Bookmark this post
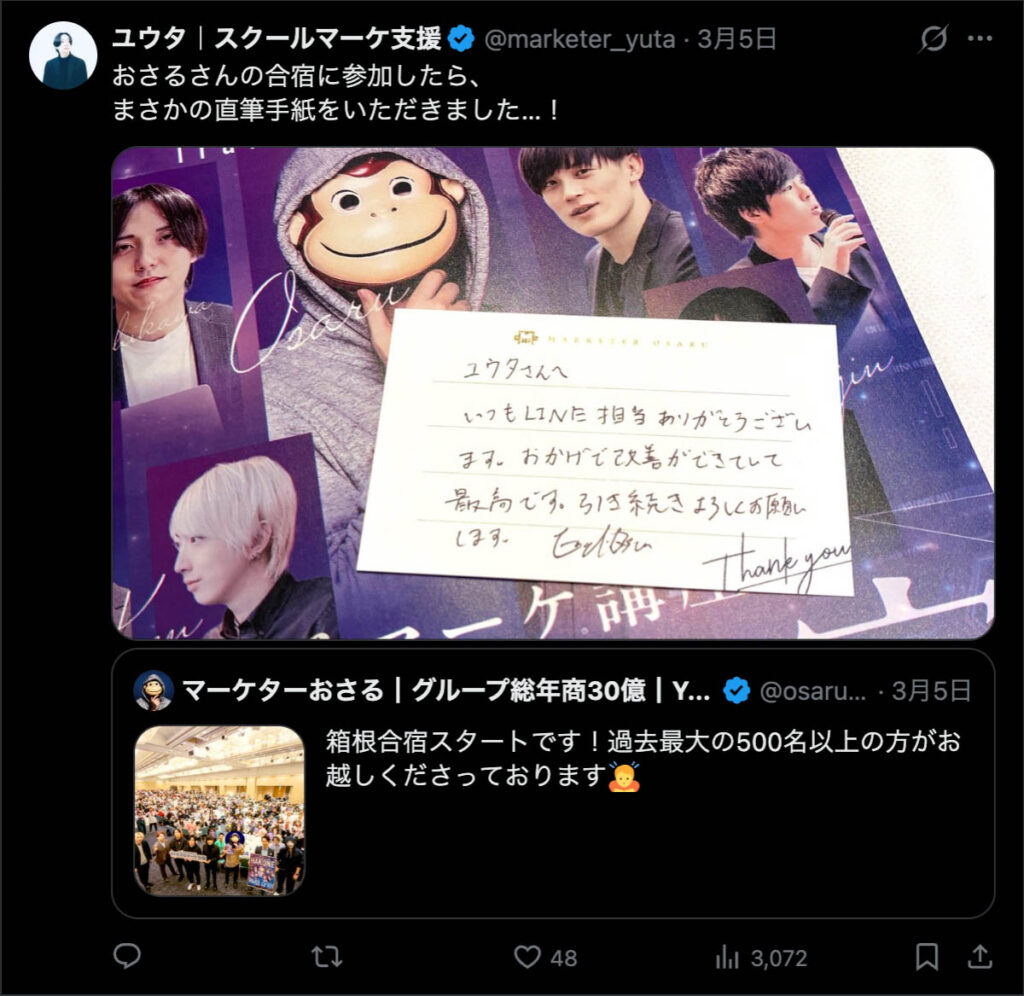This screenshot has width=1024, height=996. tap(927, 957)
